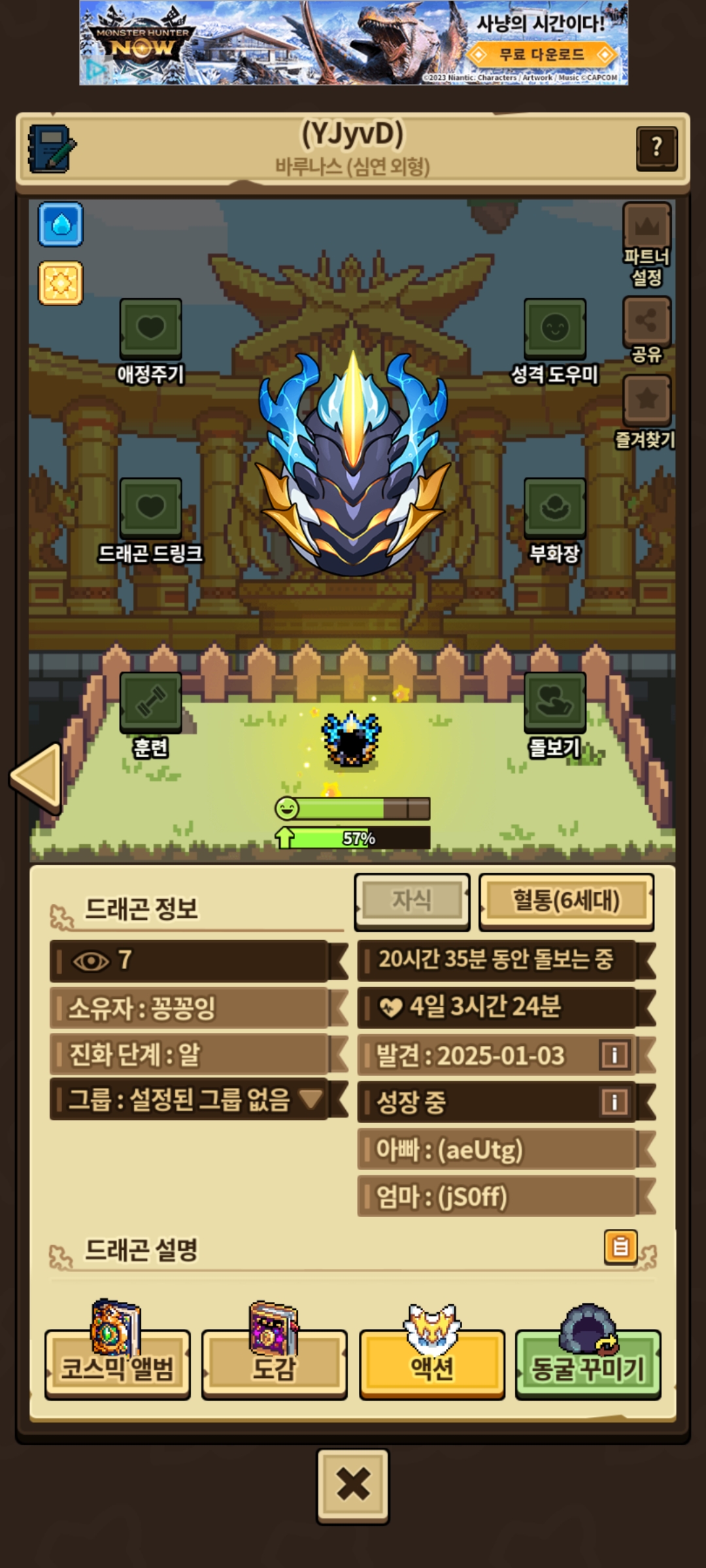Open the help question mark button
Image resolution: width=706 pixels, height=1568 pixels.
click(656, 148)
